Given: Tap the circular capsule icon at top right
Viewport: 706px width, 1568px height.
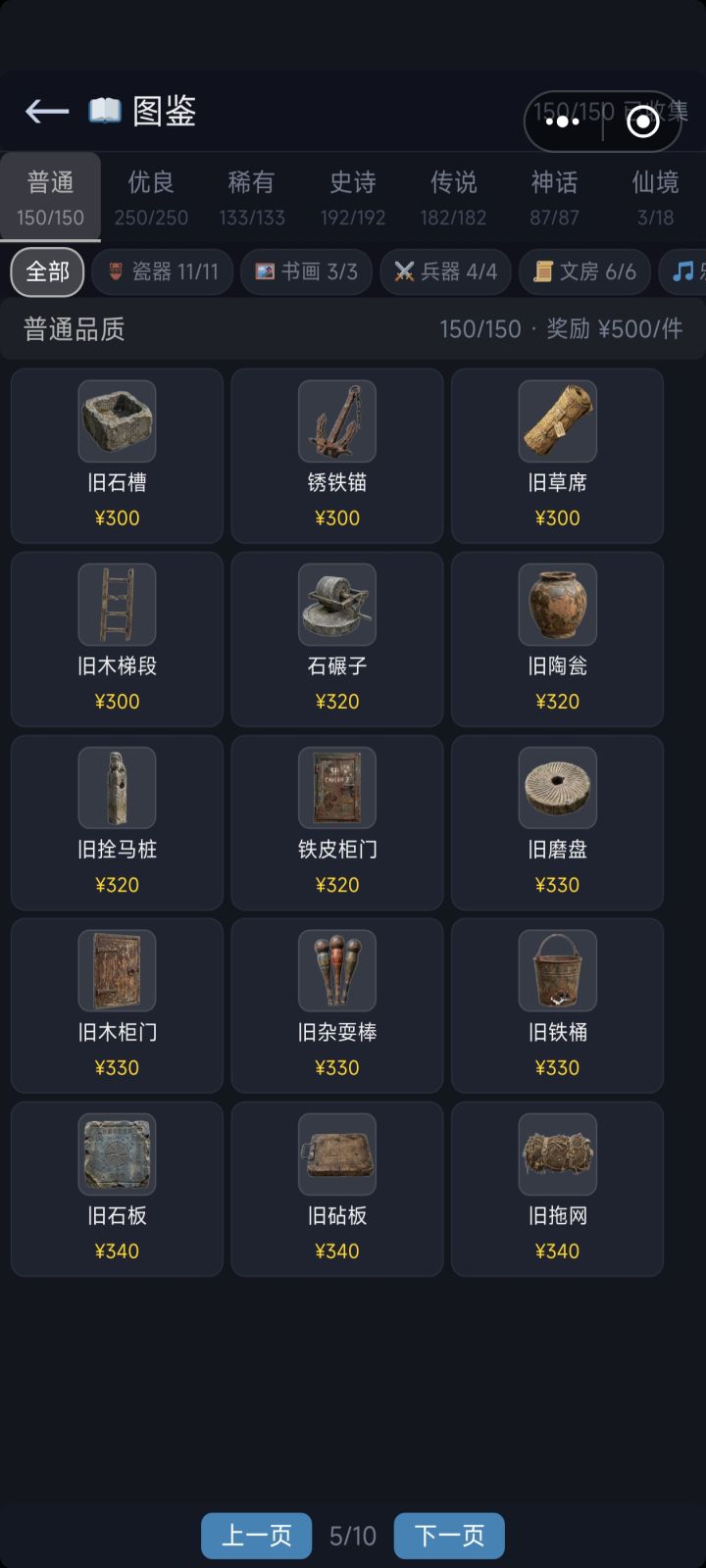Looking at the screenshot, I should 642,122.
